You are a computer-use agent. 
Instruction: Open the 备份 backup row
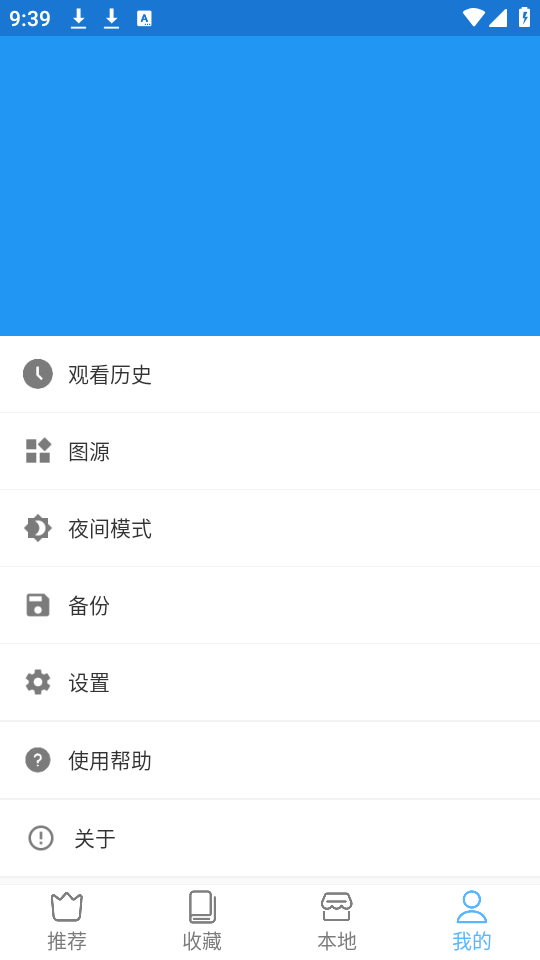click(270, 606)
